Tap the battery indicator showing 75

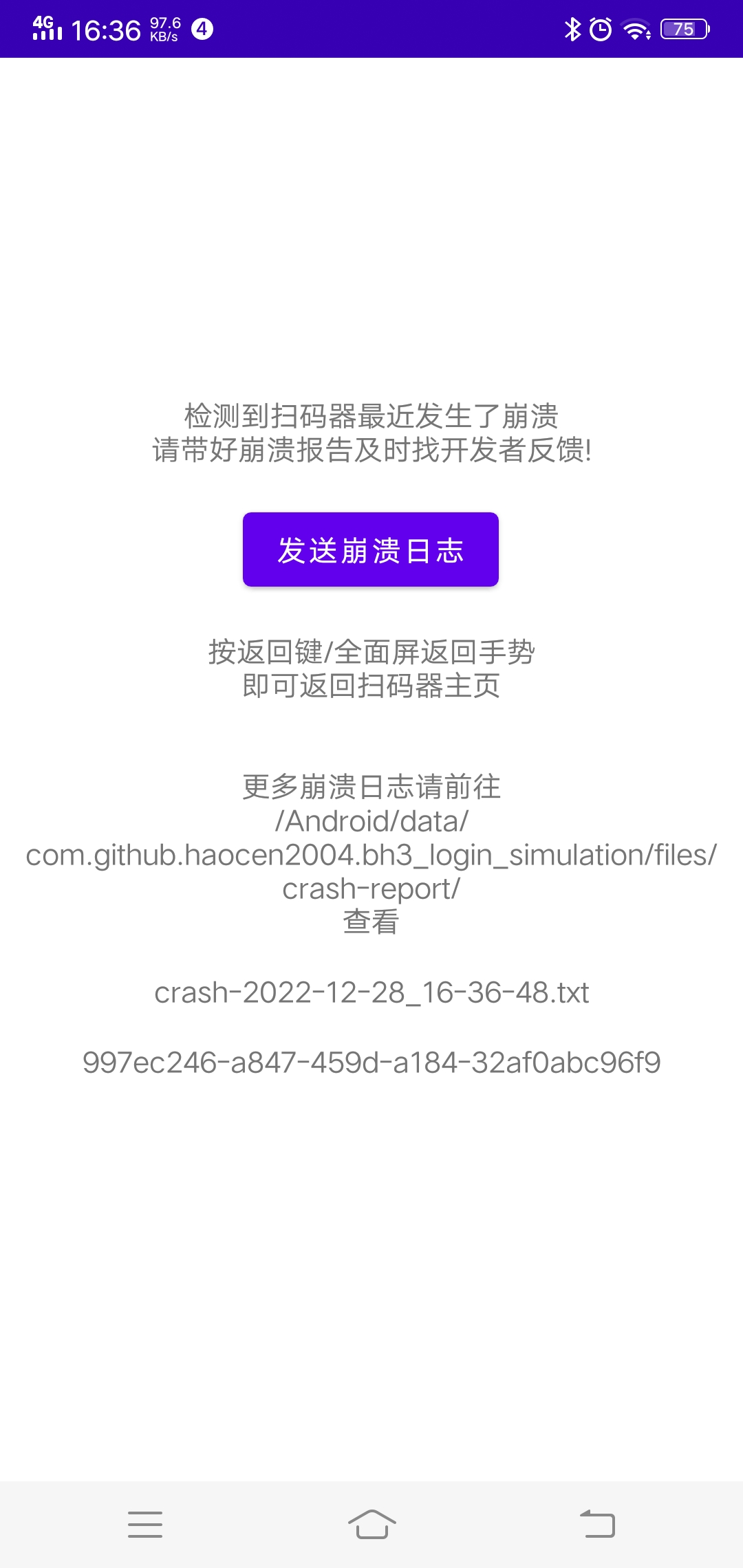pos(683,28)
